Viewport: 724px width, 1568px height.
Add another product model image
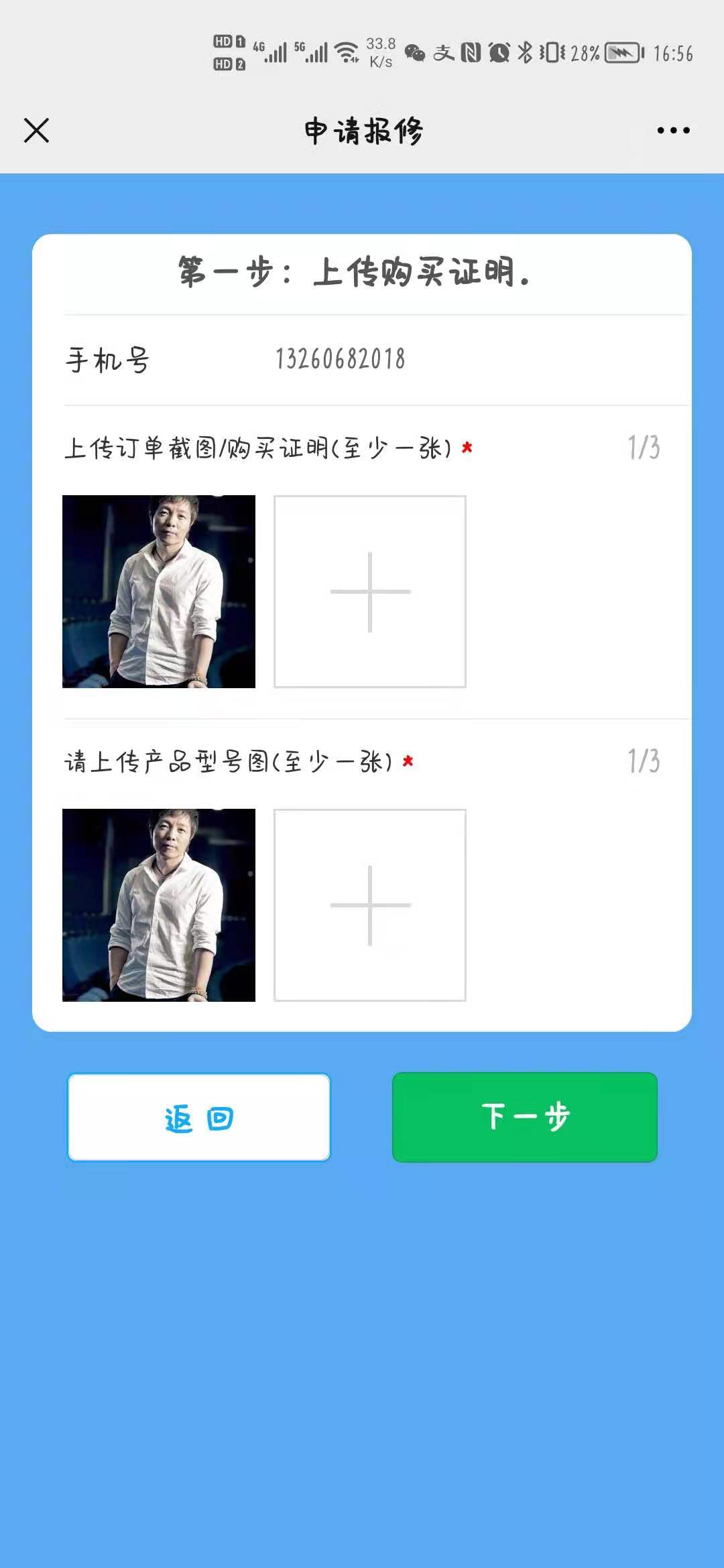click(370, 905)
